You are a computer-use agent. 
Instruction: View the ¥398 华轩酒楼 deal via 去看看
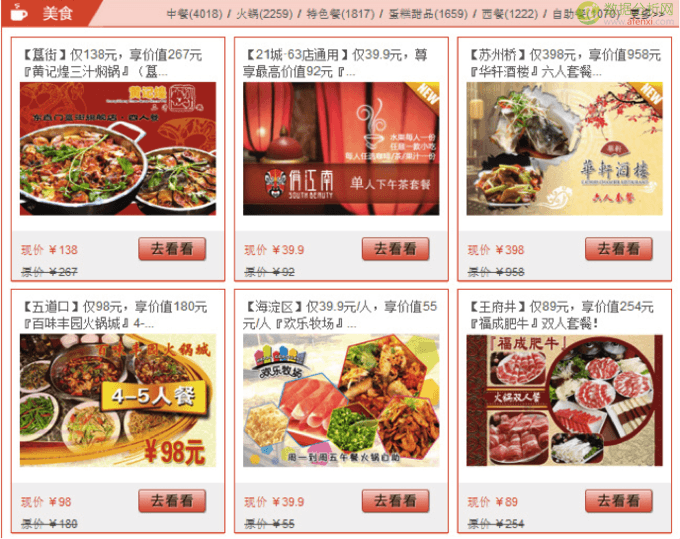619,249
